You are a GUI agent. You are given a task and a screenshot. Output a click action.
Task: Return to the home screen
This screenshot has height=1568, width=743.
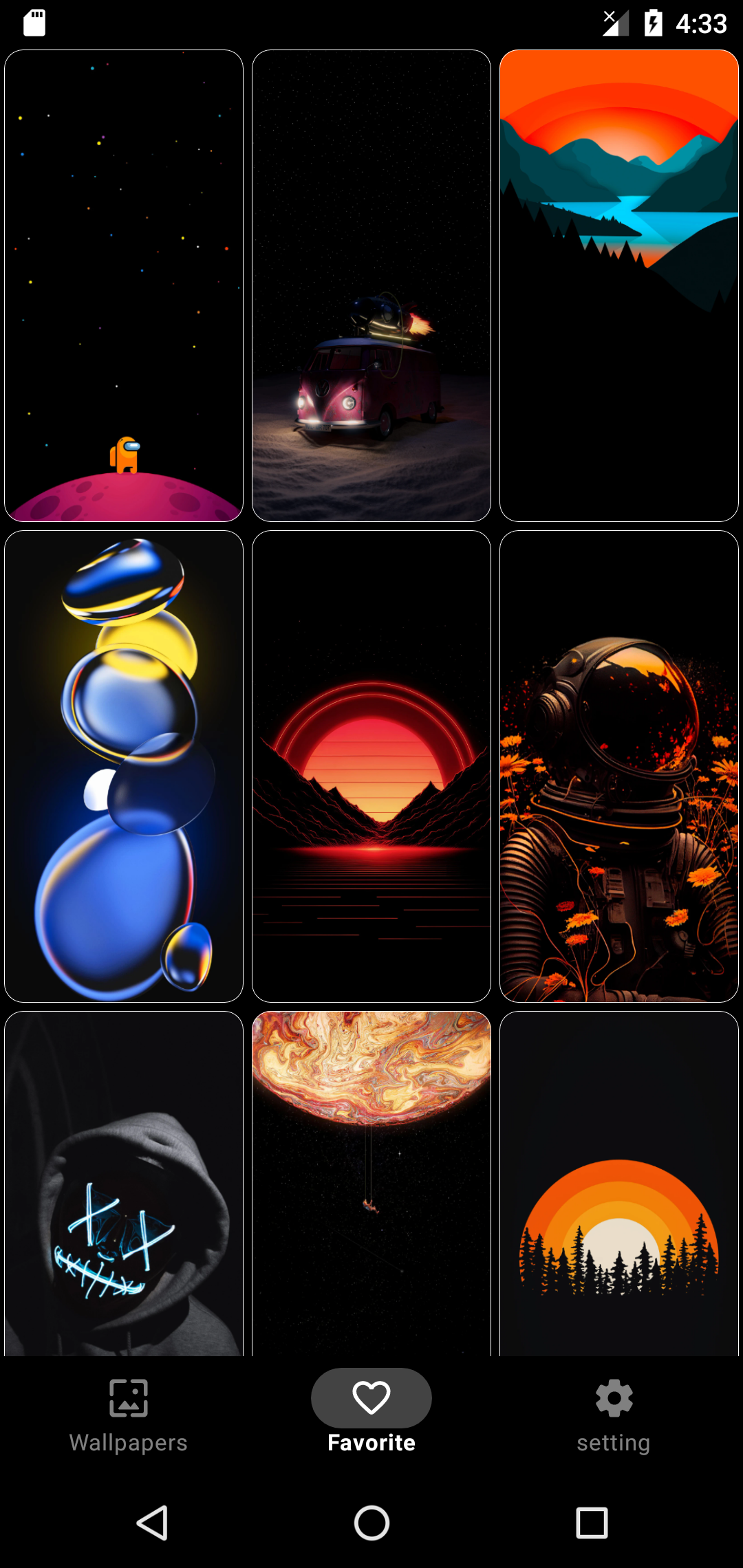pos(371,1523)
